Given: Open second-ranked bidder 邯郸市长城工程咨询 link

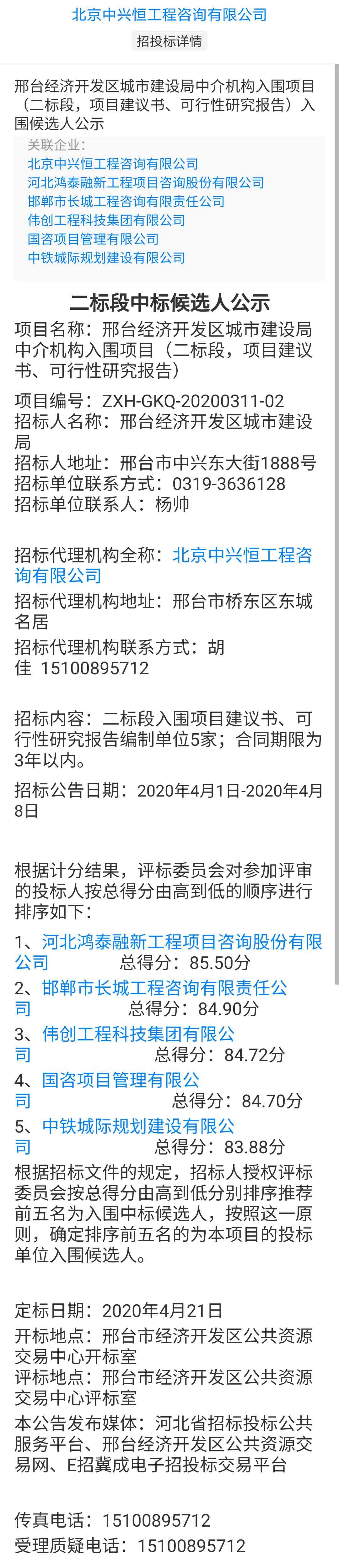Looking at the screenshot, I should (x=164, y=988).
